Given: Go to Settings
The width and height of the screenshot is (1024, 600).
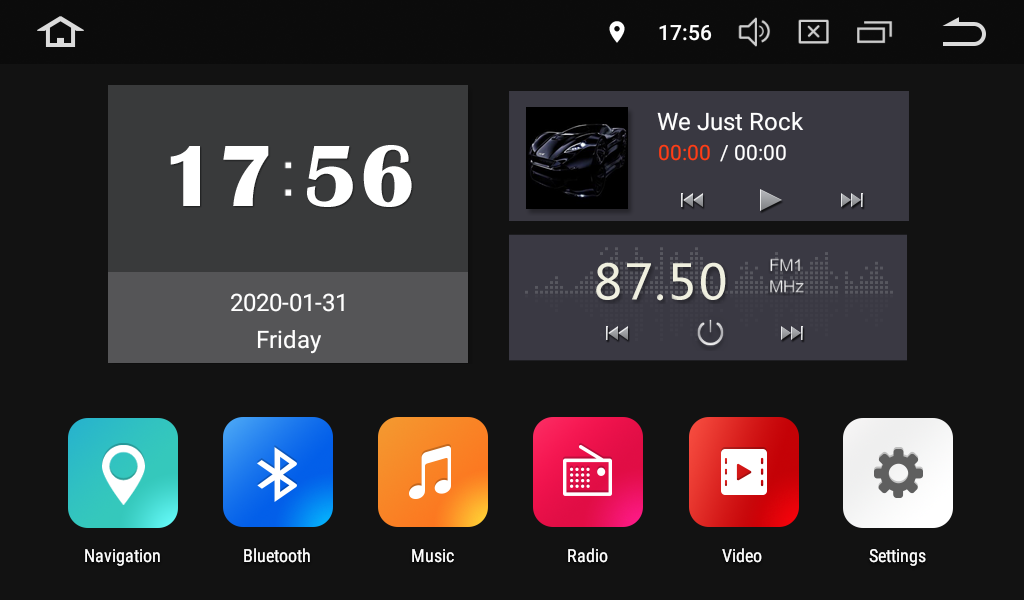Looking at the screenshot, I should click(898, 472).
